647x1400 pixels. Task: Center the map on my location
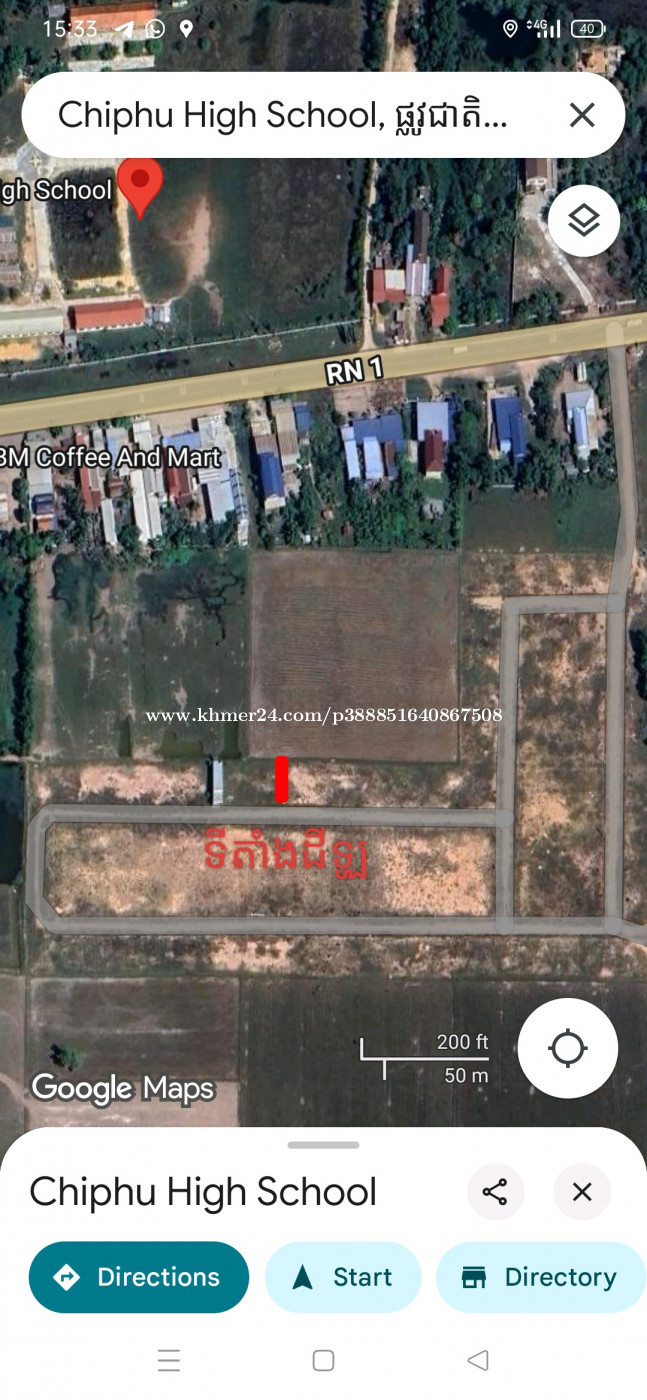tap(568, 1049)
